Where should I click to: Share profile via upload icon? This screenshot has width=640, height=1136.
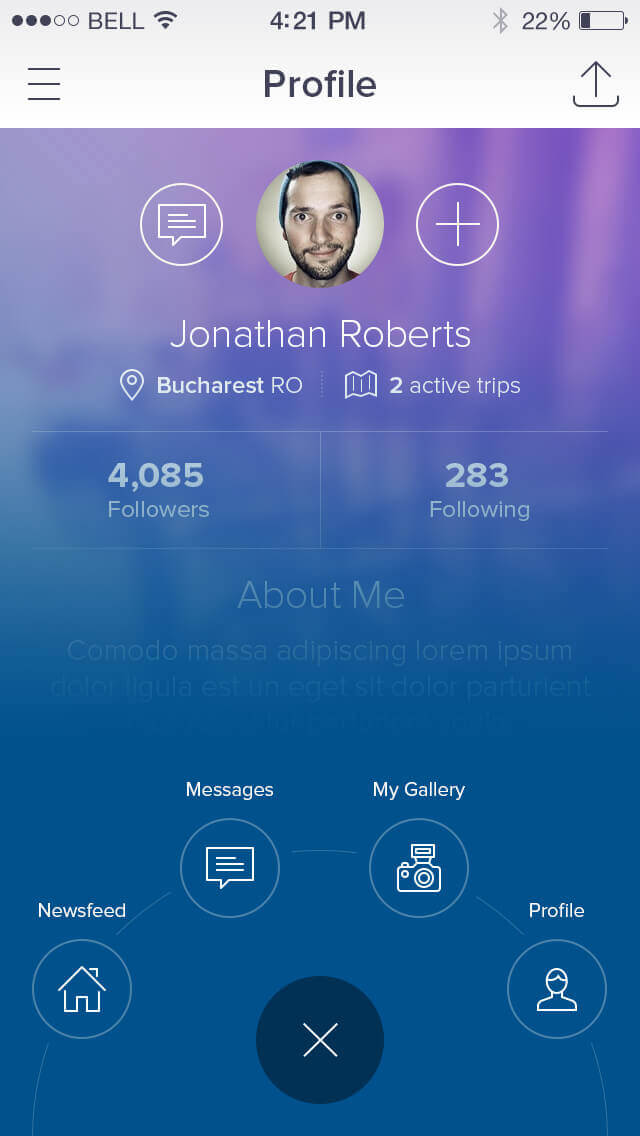tap(595, 84)
